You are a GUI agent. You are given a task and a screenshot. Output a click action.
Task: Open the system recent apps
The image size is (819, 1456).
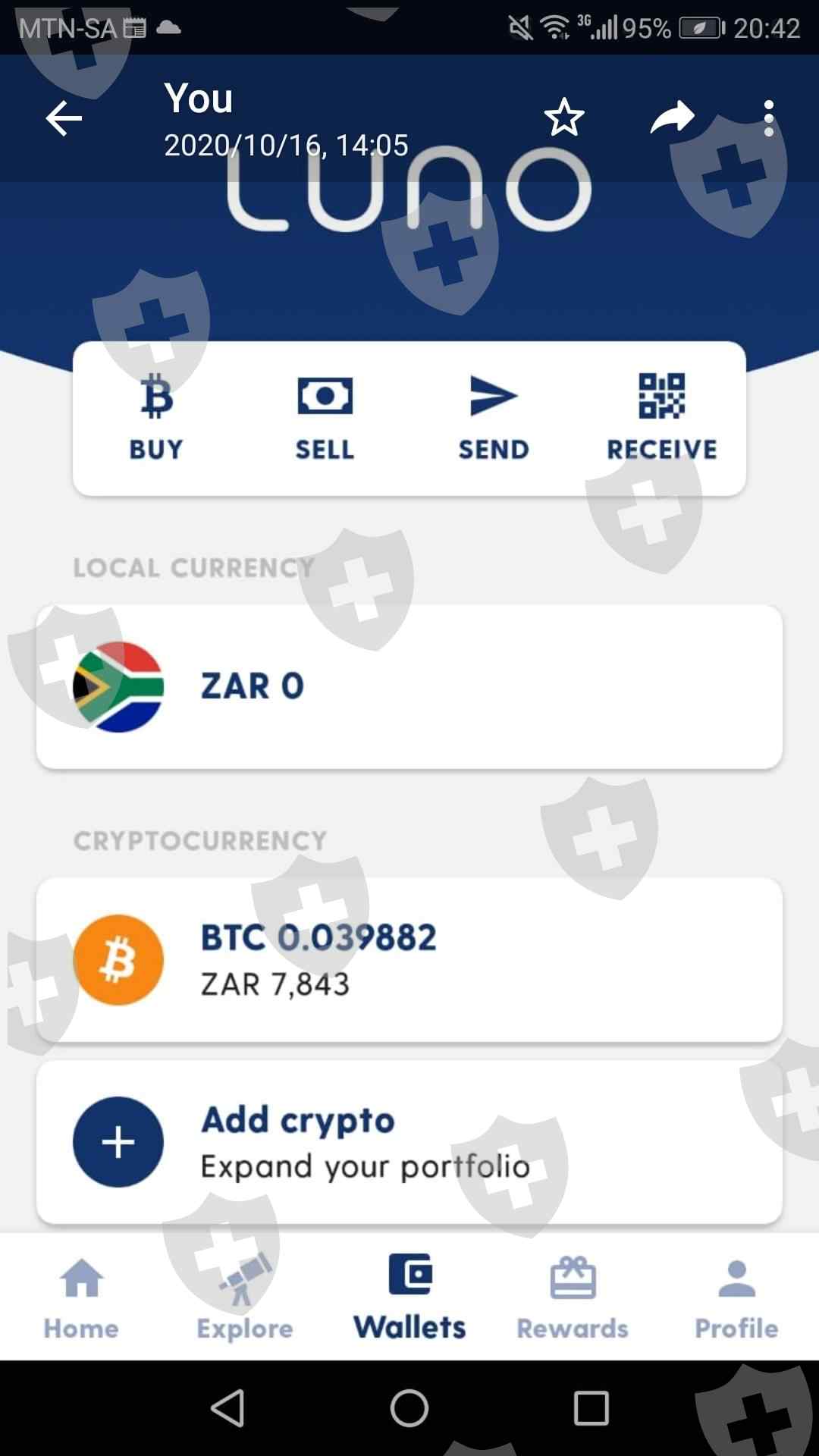(591, 1408)
